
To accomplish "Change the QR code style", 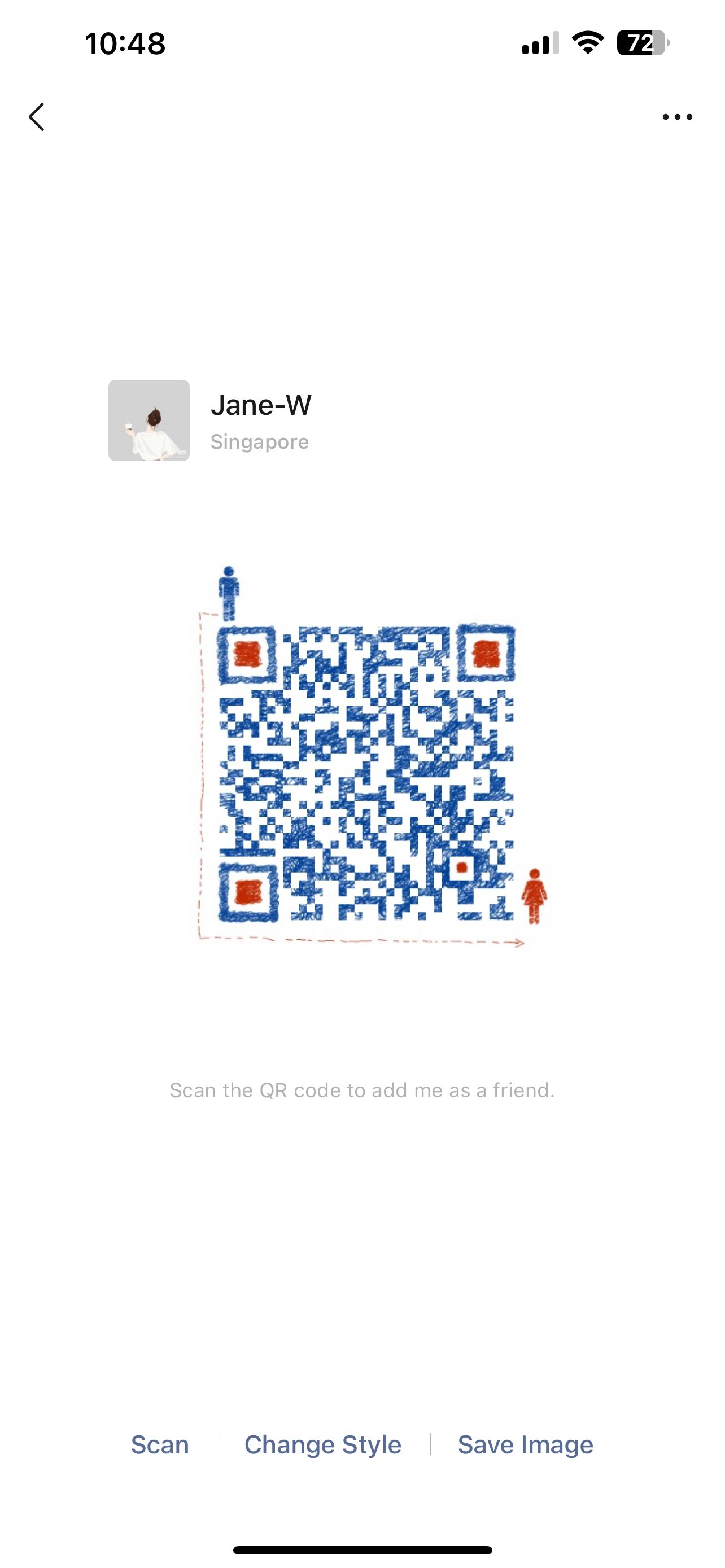I will pos(322,1444).
